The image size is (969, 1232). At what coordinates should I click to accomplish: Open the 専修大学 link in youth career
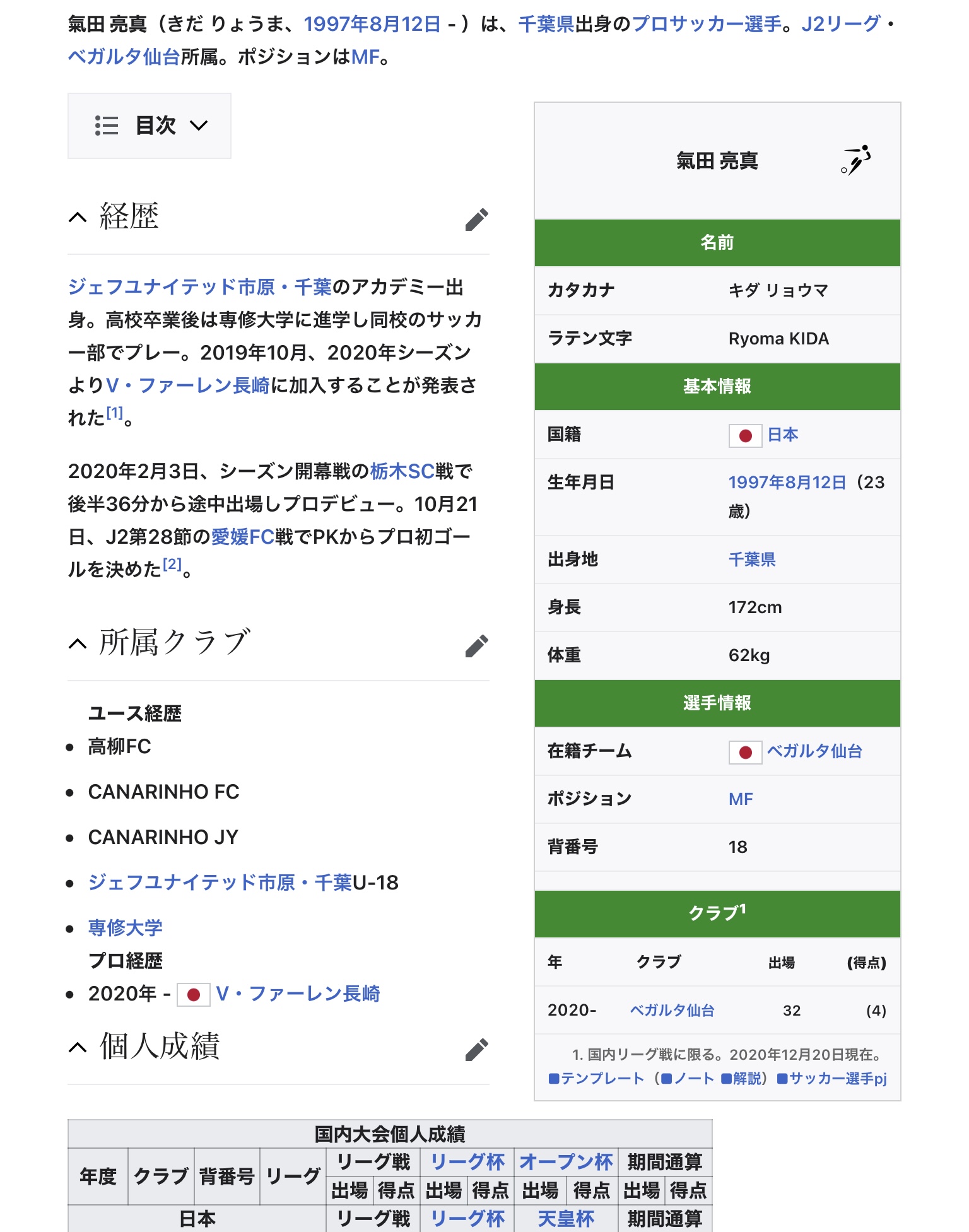[x=126, y=927]
